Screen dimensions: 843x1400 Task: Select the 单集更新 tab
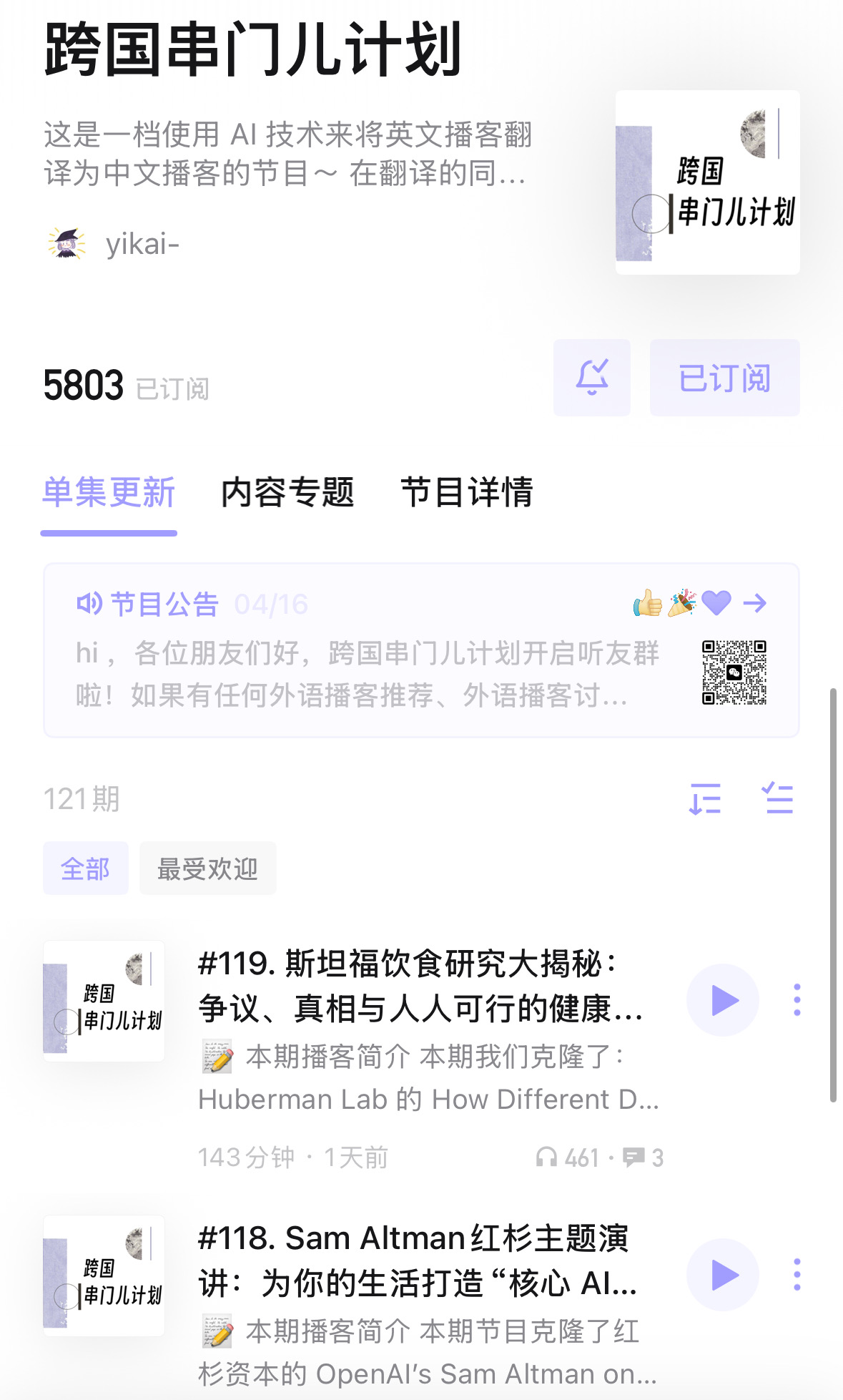click(109, 493)
